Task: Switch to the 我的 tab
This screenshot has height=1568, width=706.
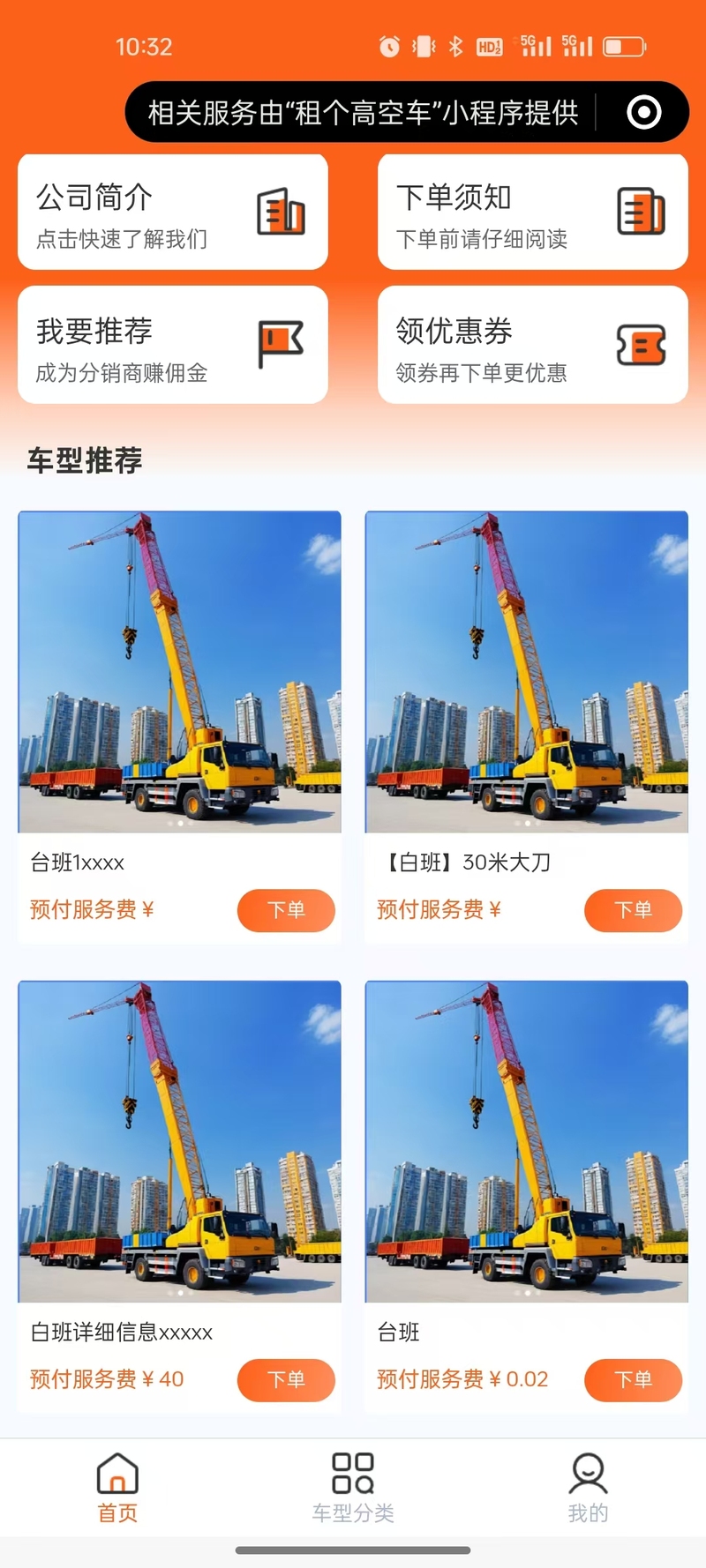Action: click(x=588, y=1488)
